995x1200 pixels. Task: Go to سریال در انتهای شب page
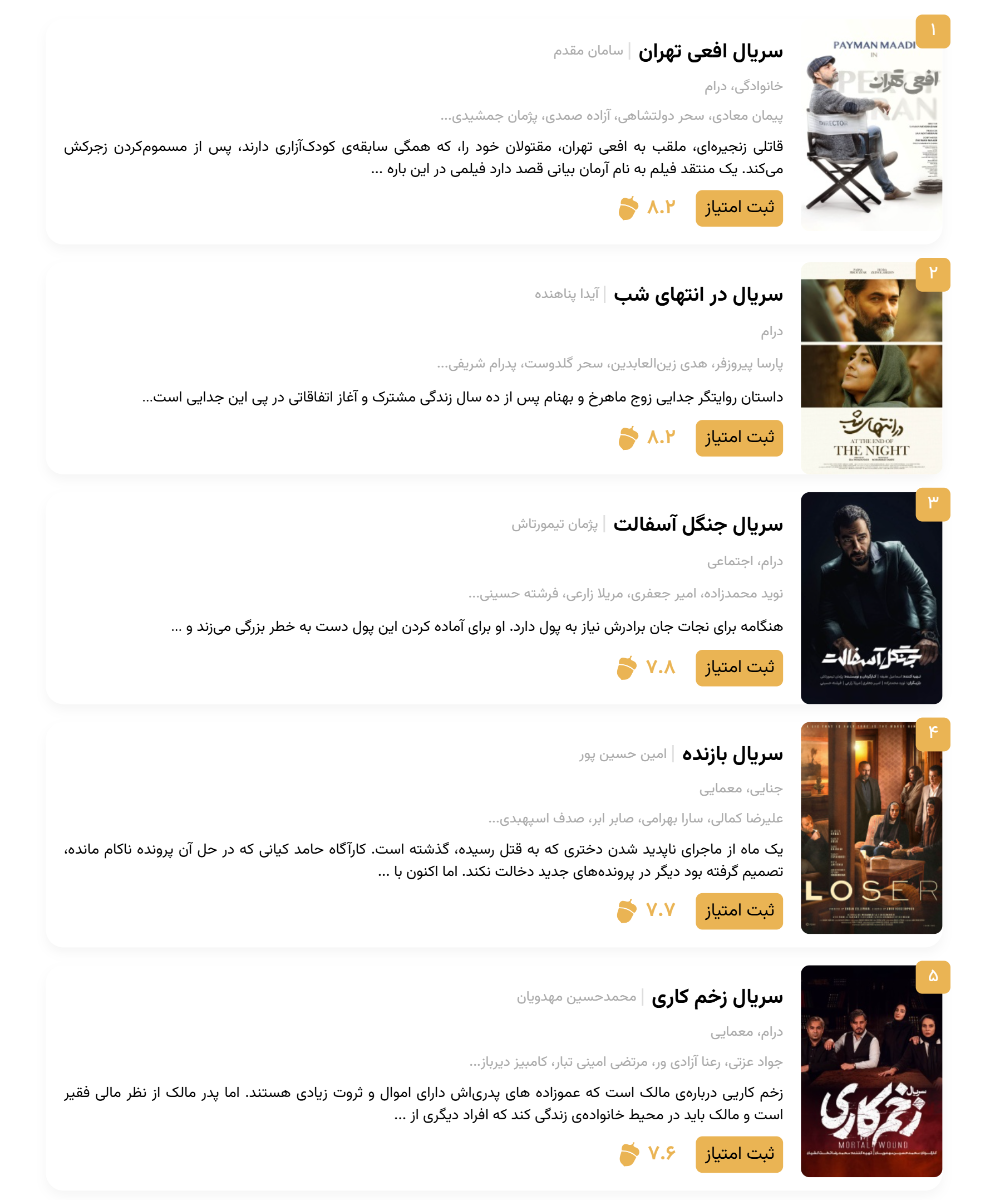pyautogui.click(x=698, y=295)
